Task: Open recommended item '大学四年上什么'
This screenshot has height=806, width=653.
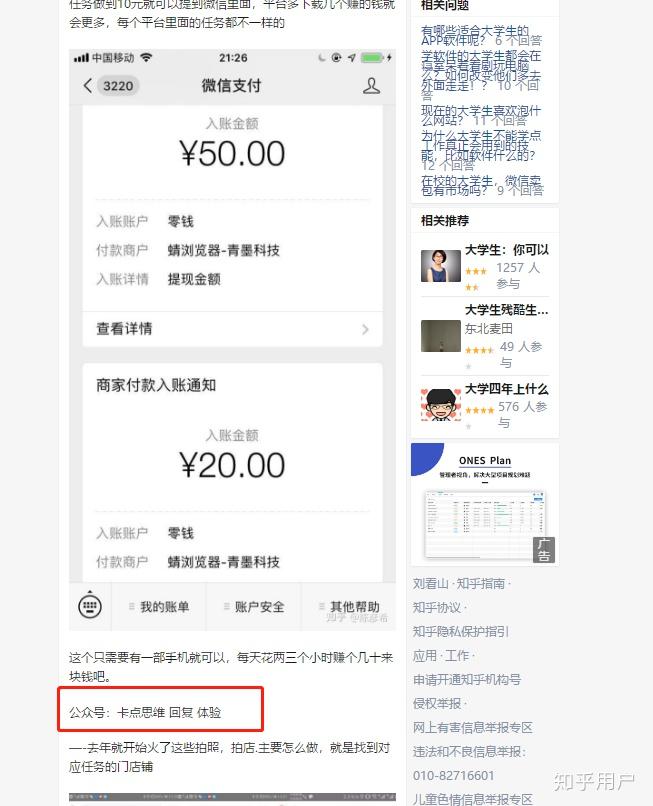Action: pyautogui.click(x=506, y=389)
